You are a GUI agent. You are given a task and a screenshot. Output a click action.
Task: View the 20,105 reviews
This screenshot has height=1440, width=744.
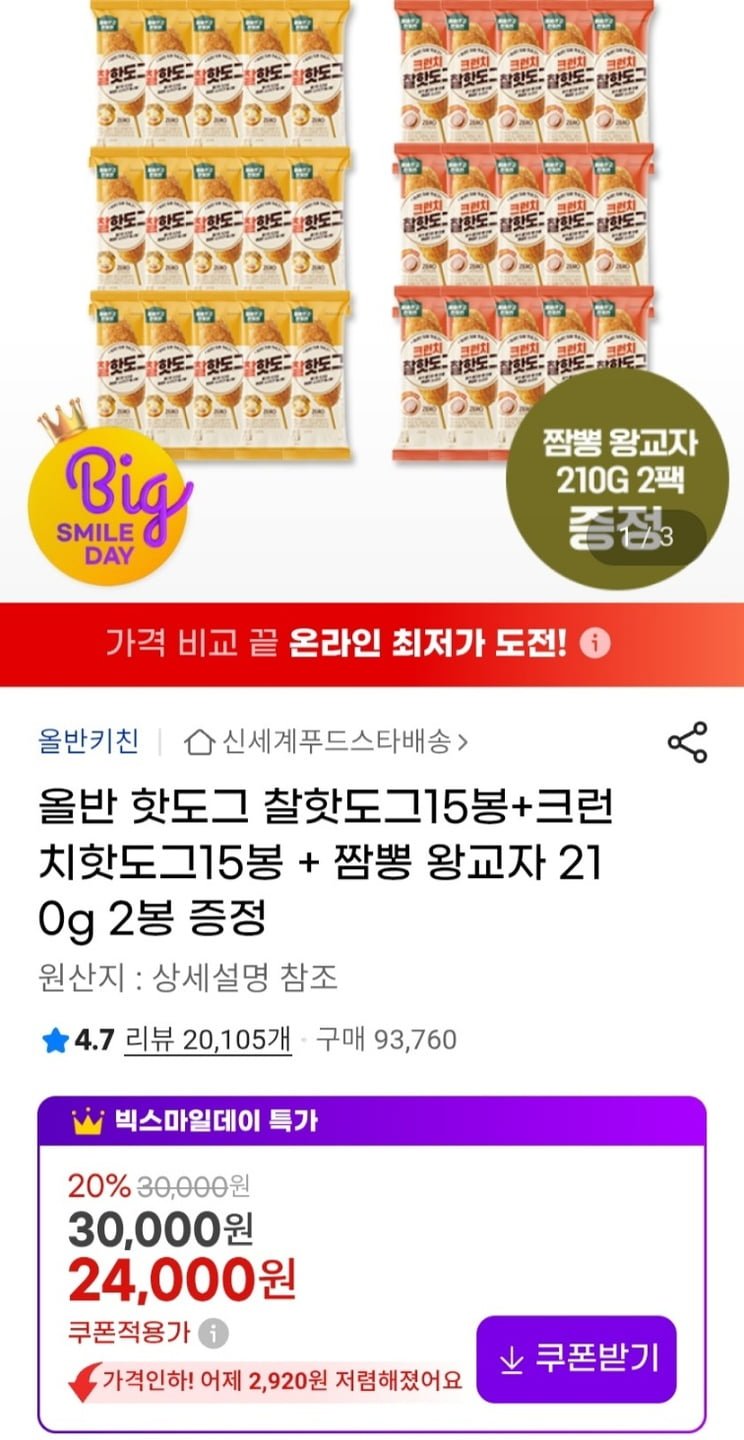[208, 1040]
